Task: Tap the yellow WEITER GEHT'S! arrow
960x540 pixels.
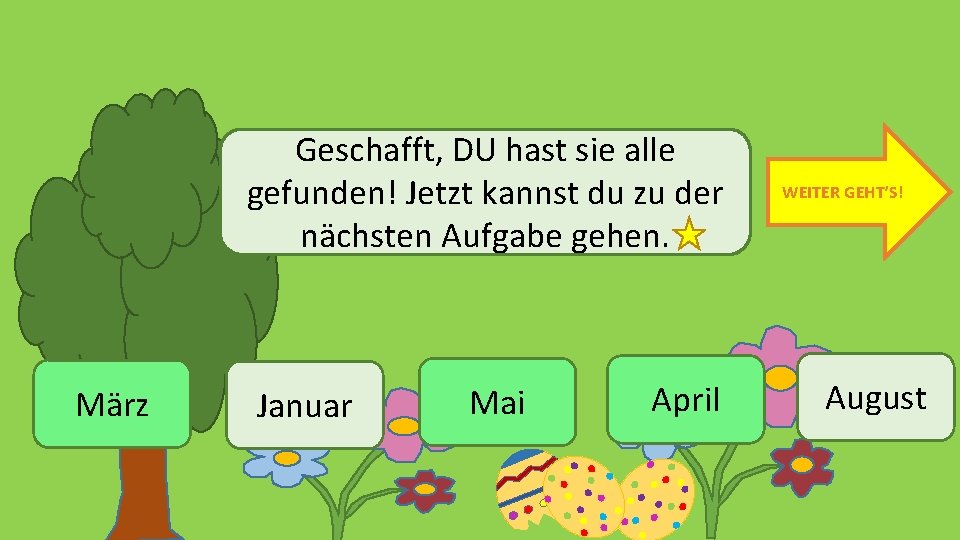Action: [857, 192]
